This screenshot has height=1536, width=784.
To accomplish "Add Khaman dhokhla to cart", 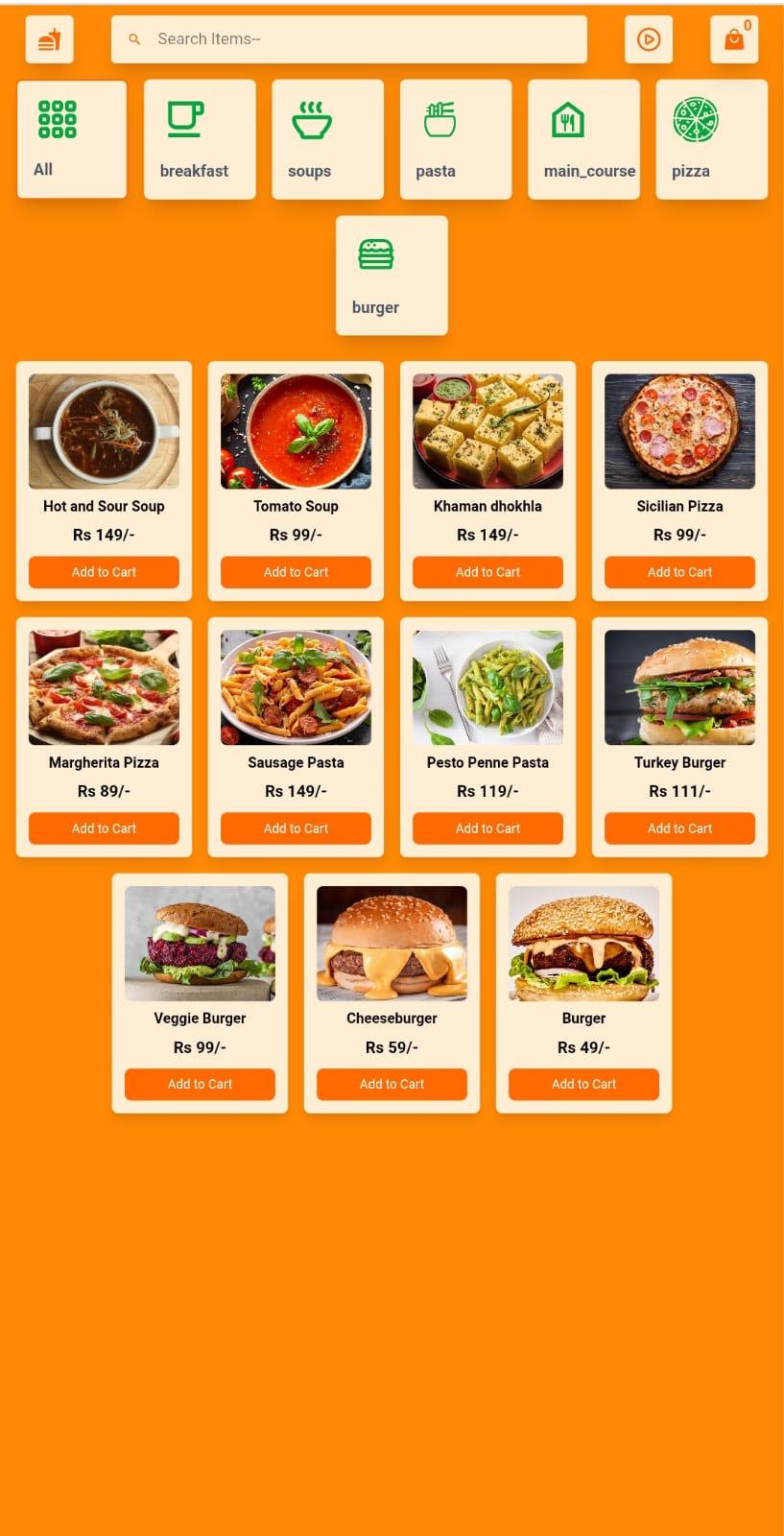I will click(x=487, y=572).
